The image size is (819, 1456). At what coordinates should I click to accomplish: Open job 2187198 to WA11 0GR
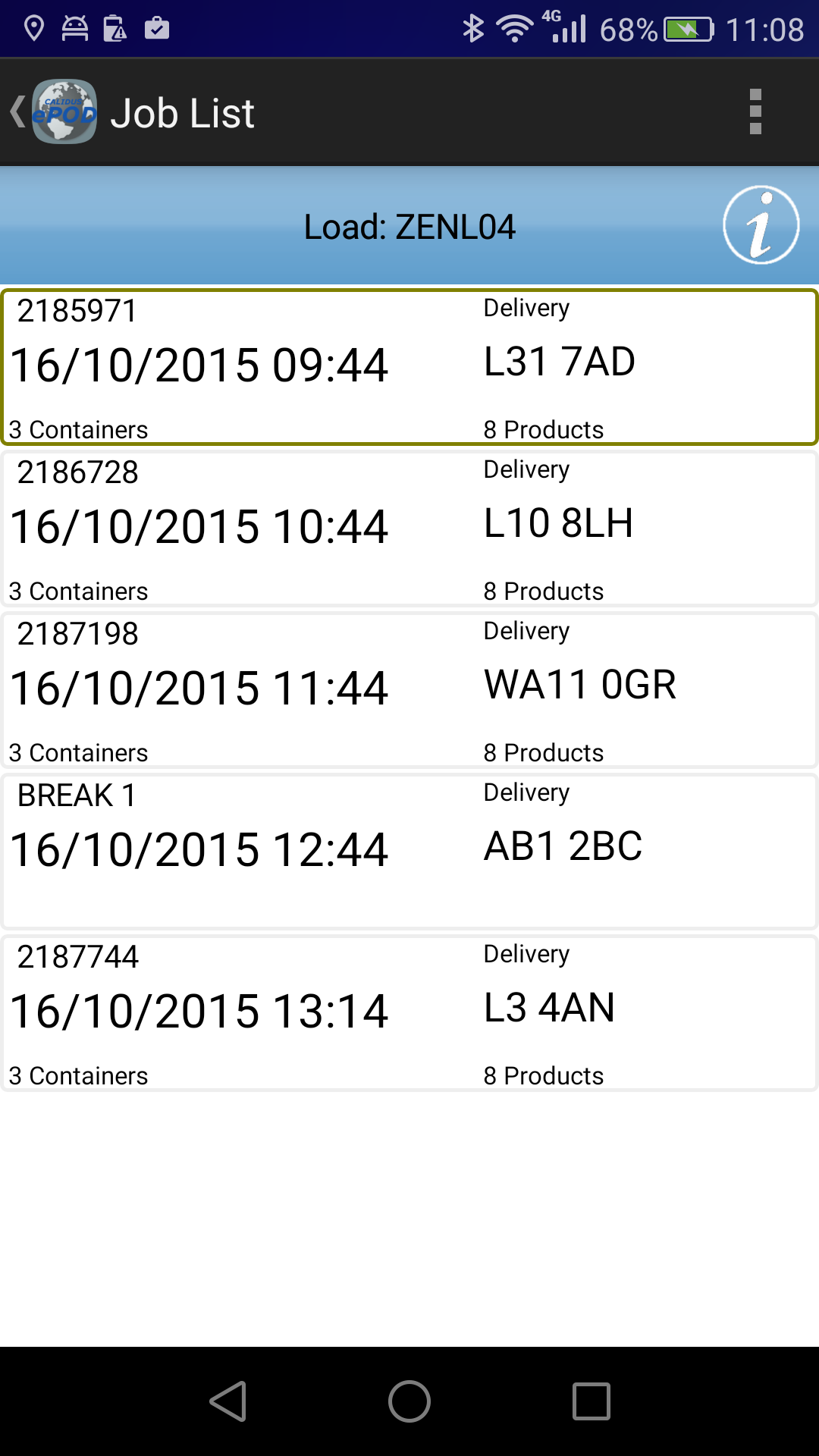click(409, 690)
